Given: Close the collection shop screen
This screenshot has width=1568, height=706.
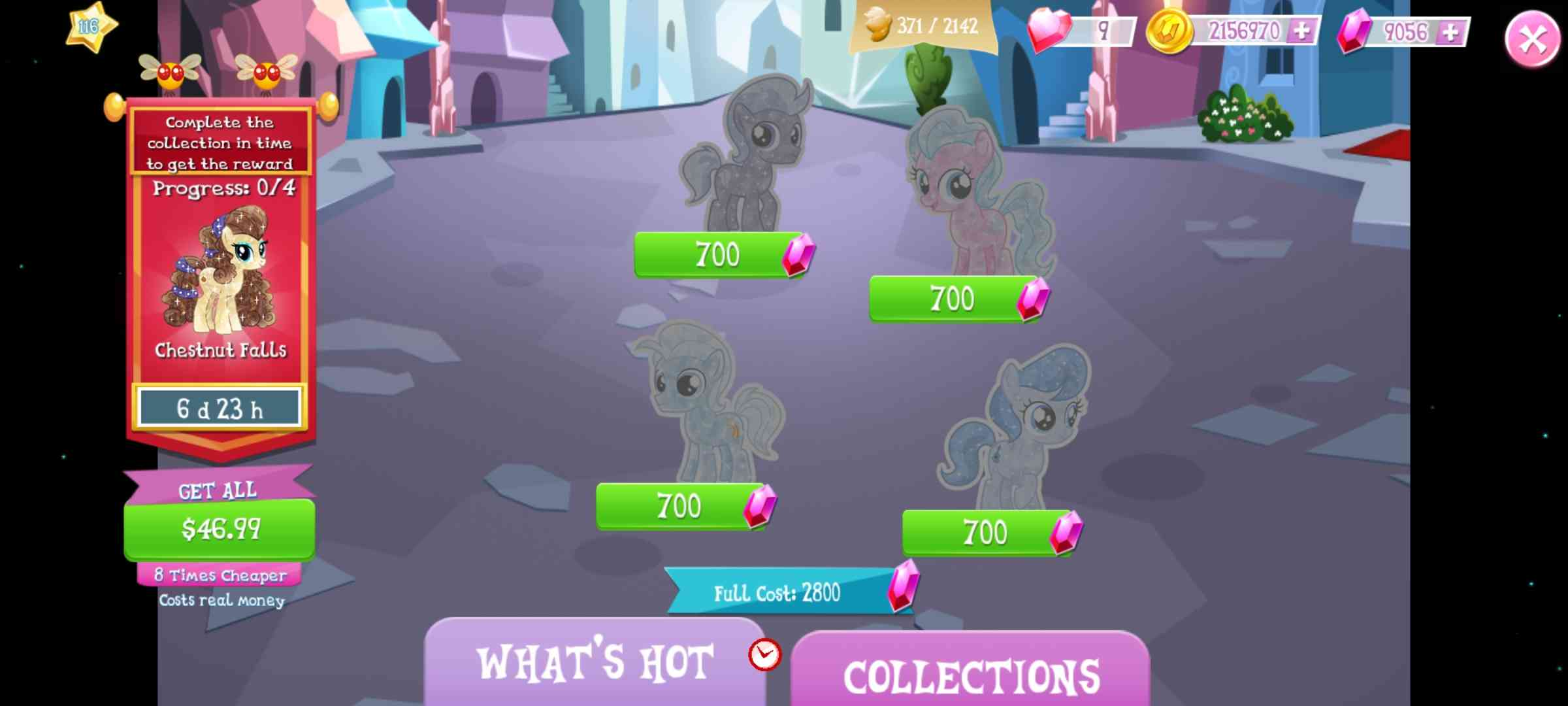Looking at the screenshot, I should click(1532, 41).
